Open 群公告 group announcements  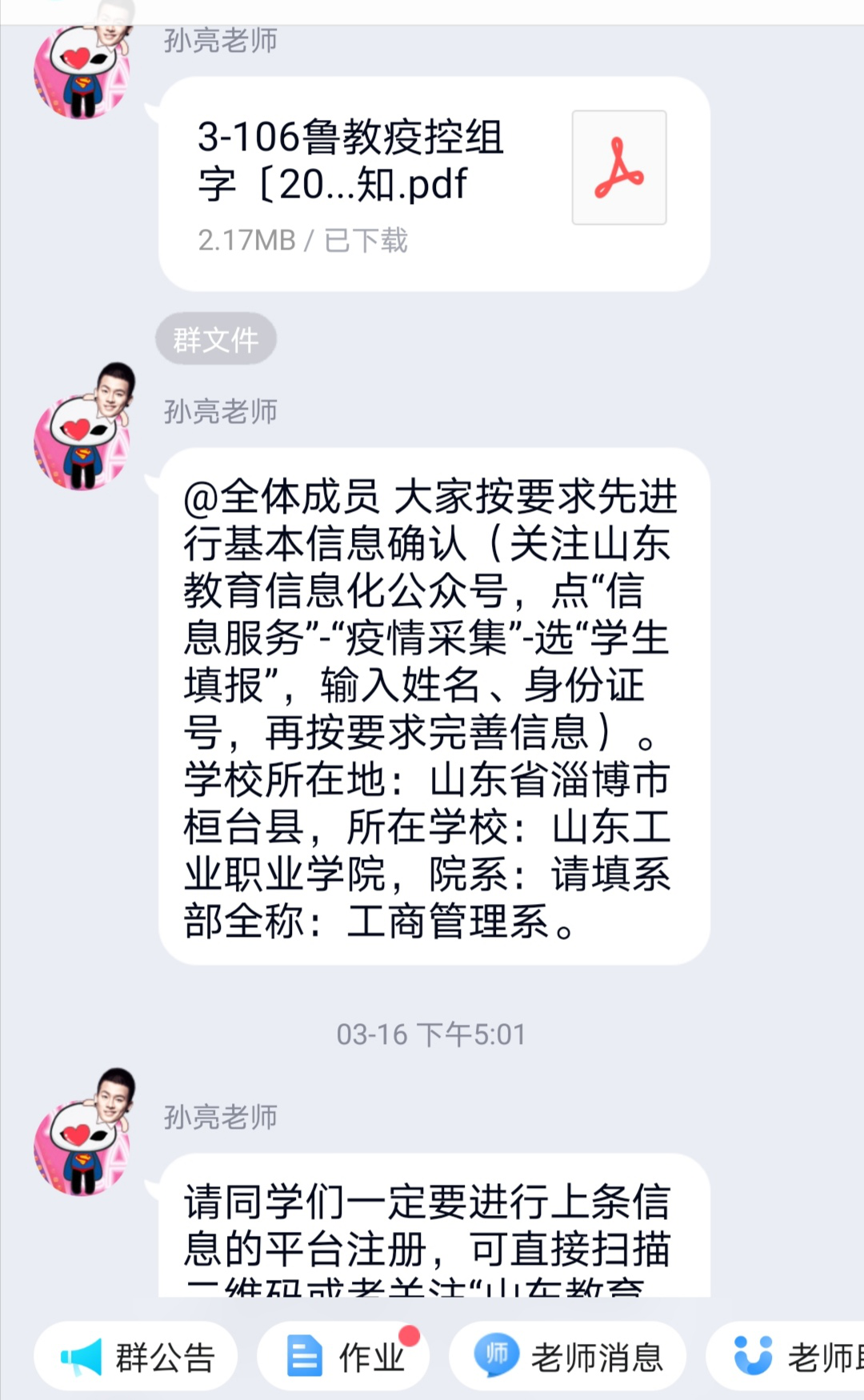pyautogui.click(x=137, y=1358)
